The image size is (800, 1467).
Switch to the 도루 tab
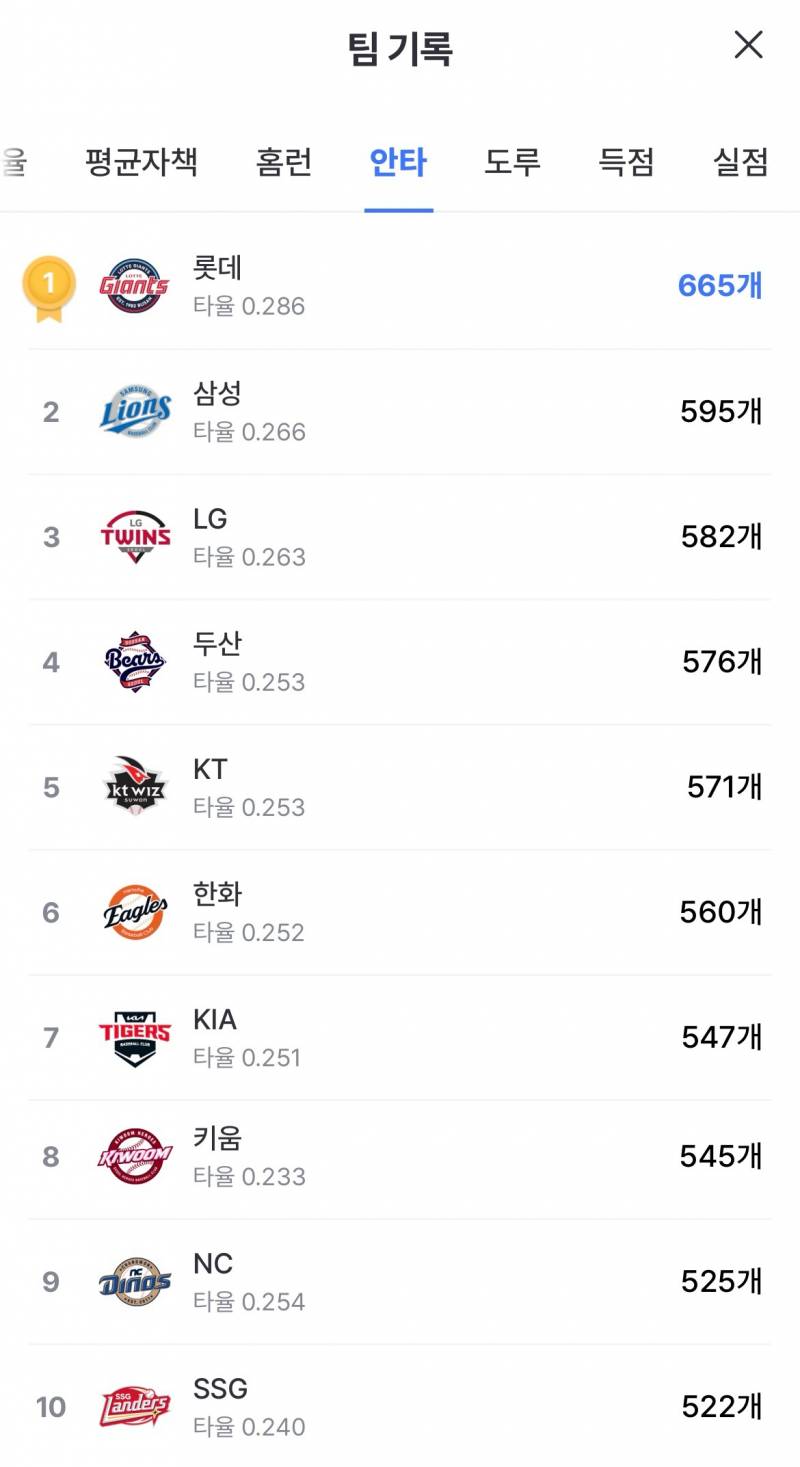(512, 161)
